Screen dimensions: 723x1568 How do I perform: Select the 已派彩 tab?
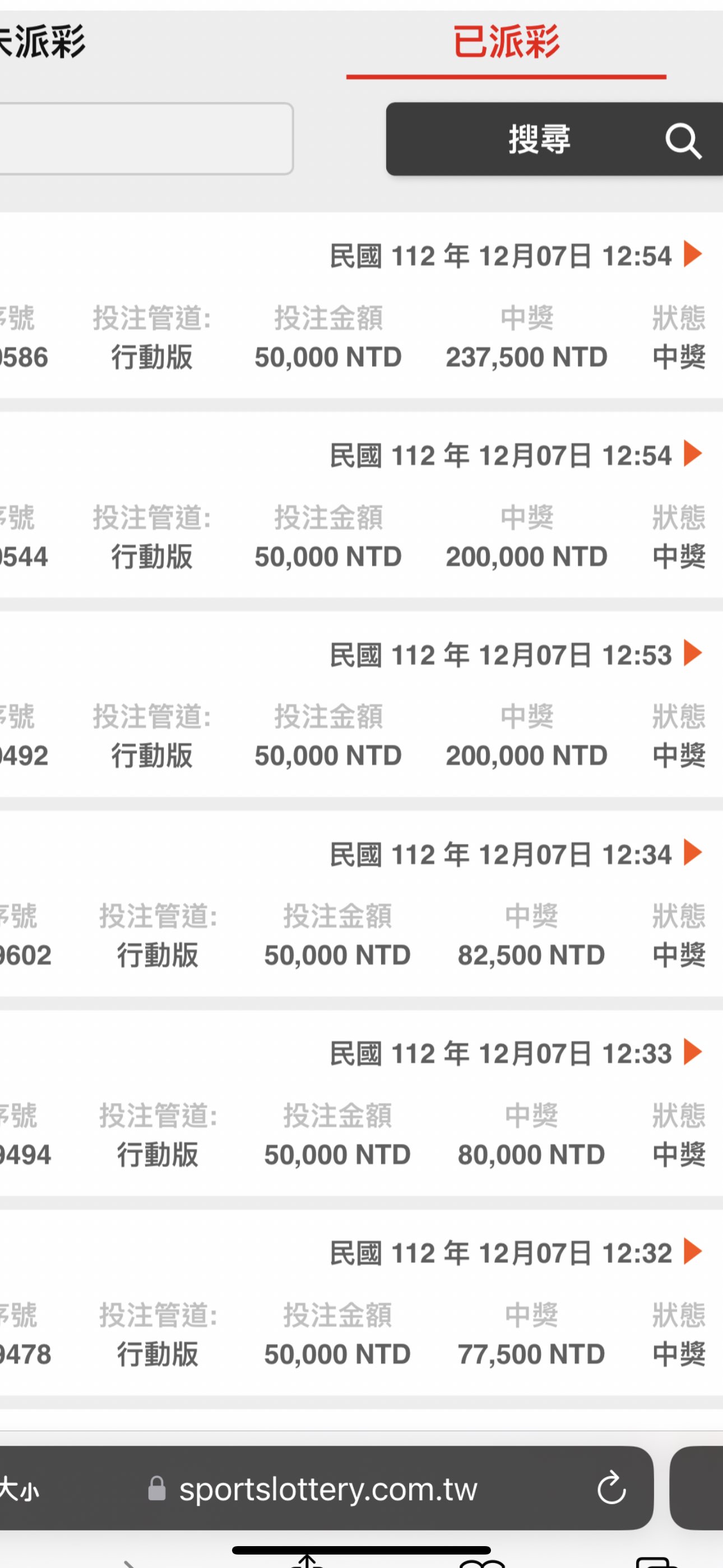[x=506, y=43]
